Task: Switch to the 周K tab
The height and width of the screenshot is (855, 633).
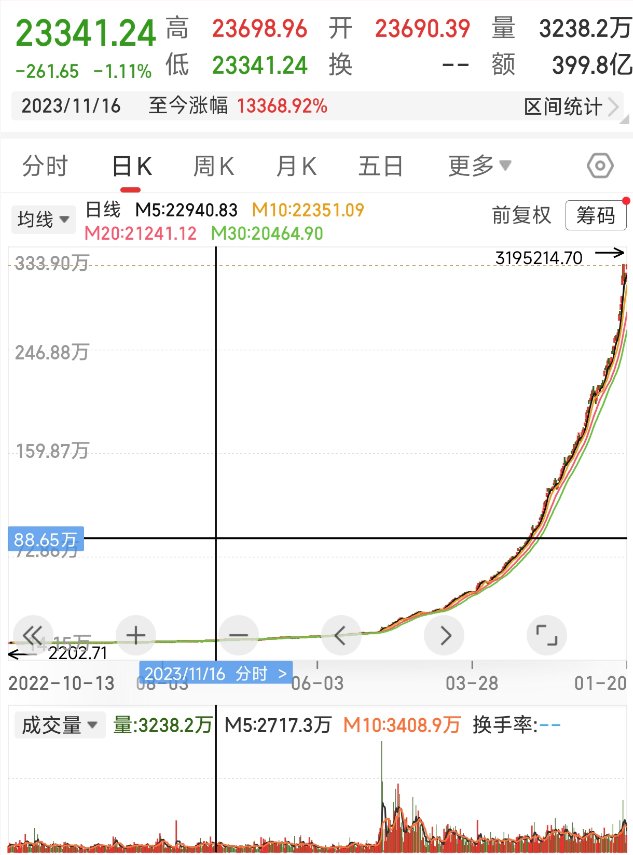Action: [213, 166]
